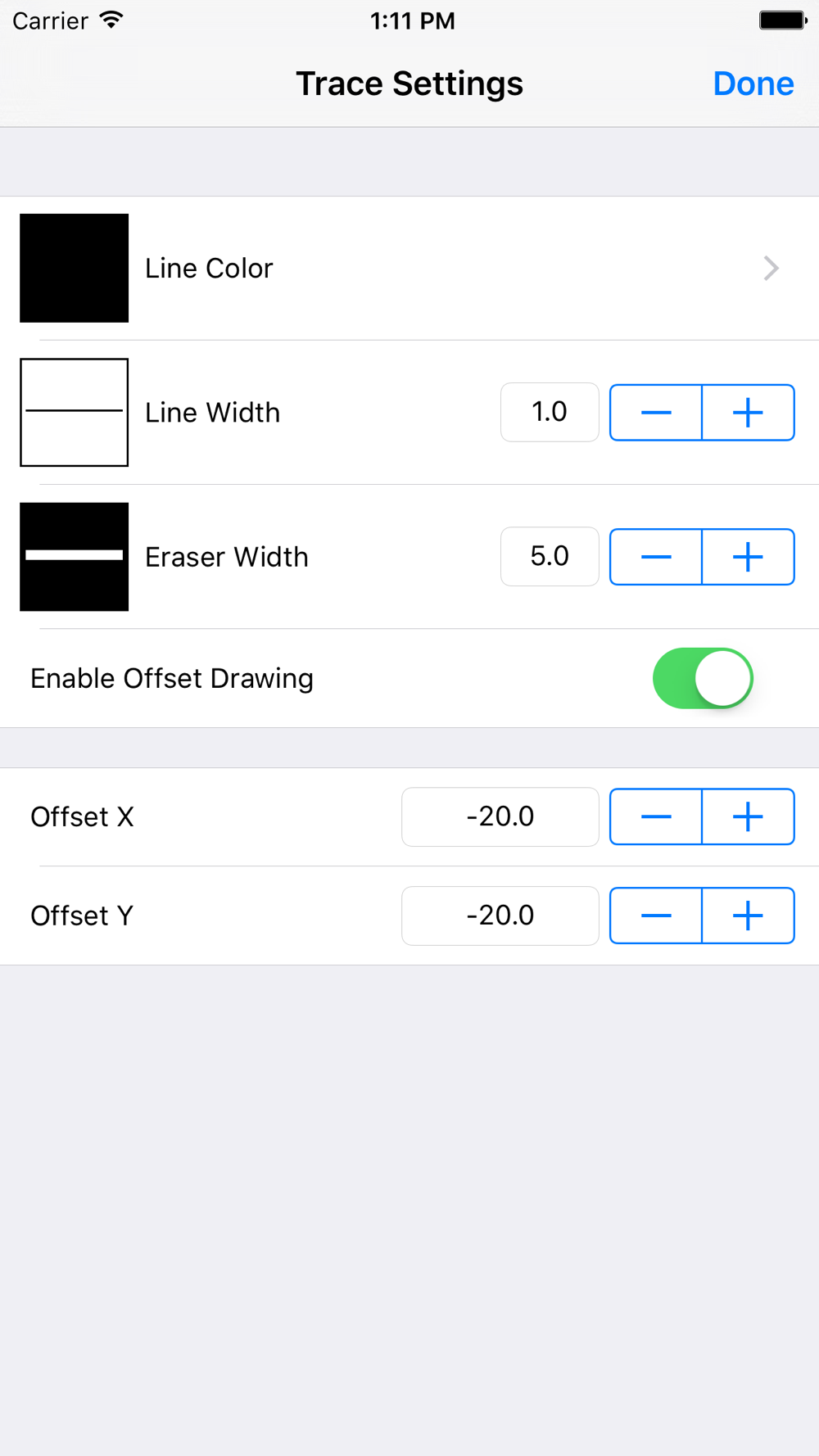Decrease the Line Width value
Viewport: 819px width, 1456px height.
tap(656, 412)
